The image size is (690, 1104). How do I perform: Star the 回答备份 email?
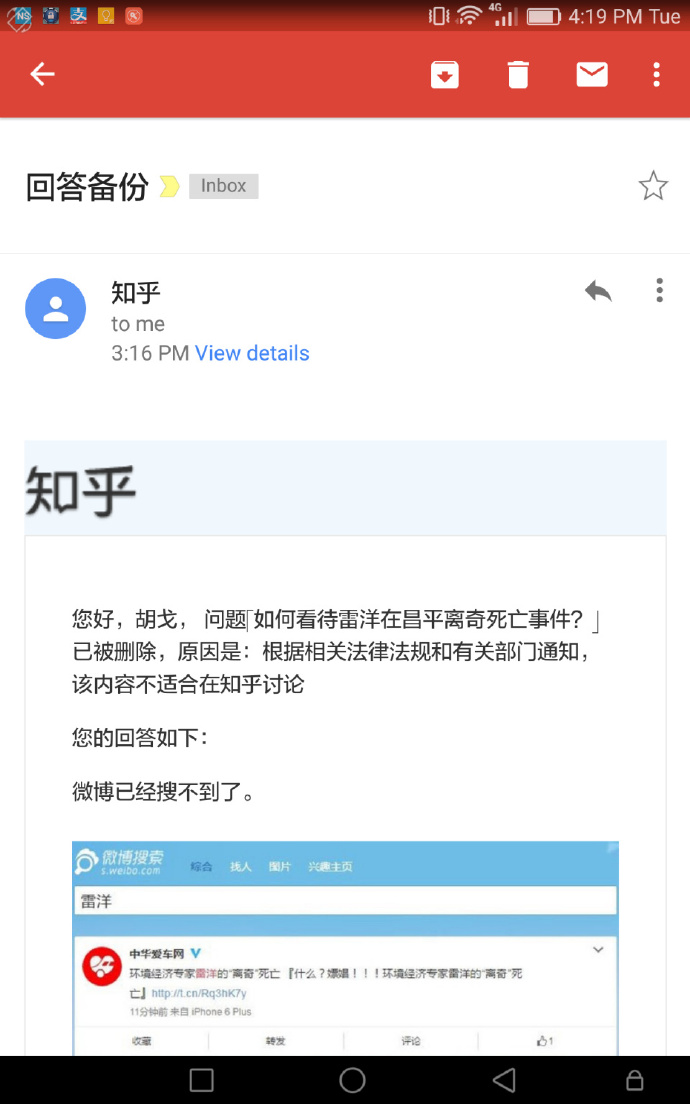click(653, 186)
